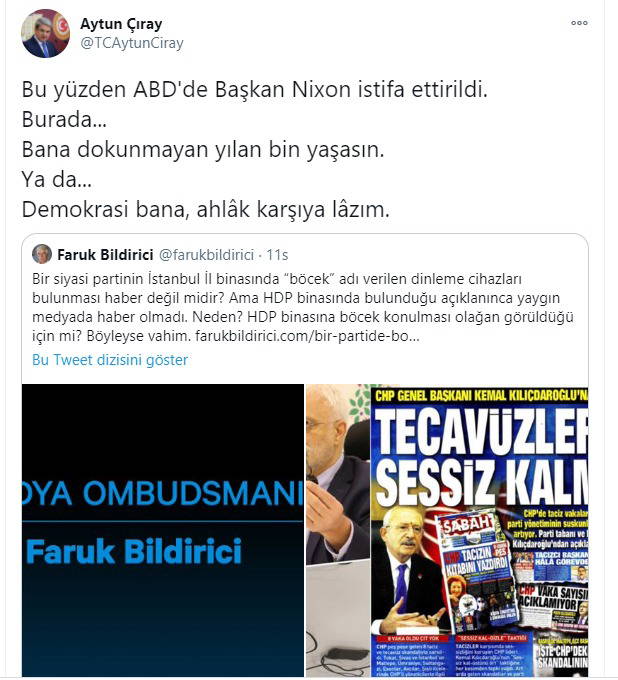View the newspaper front page image
Viewport: 618px width, 680px height.
click(478, 530)
